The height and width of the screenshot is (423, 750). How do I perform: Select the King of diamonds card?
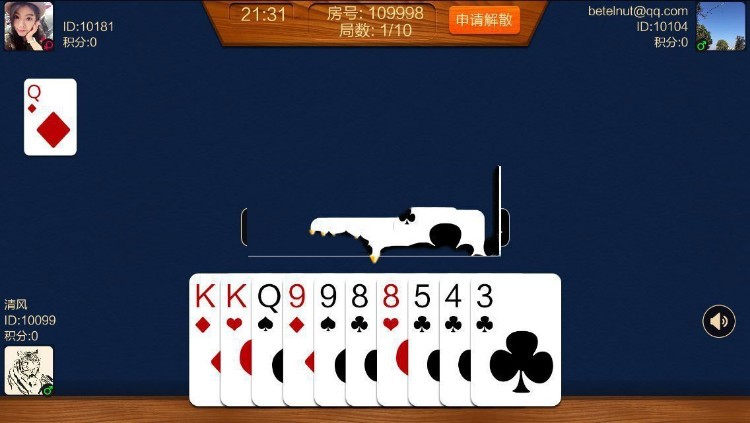tap(204, 330)
